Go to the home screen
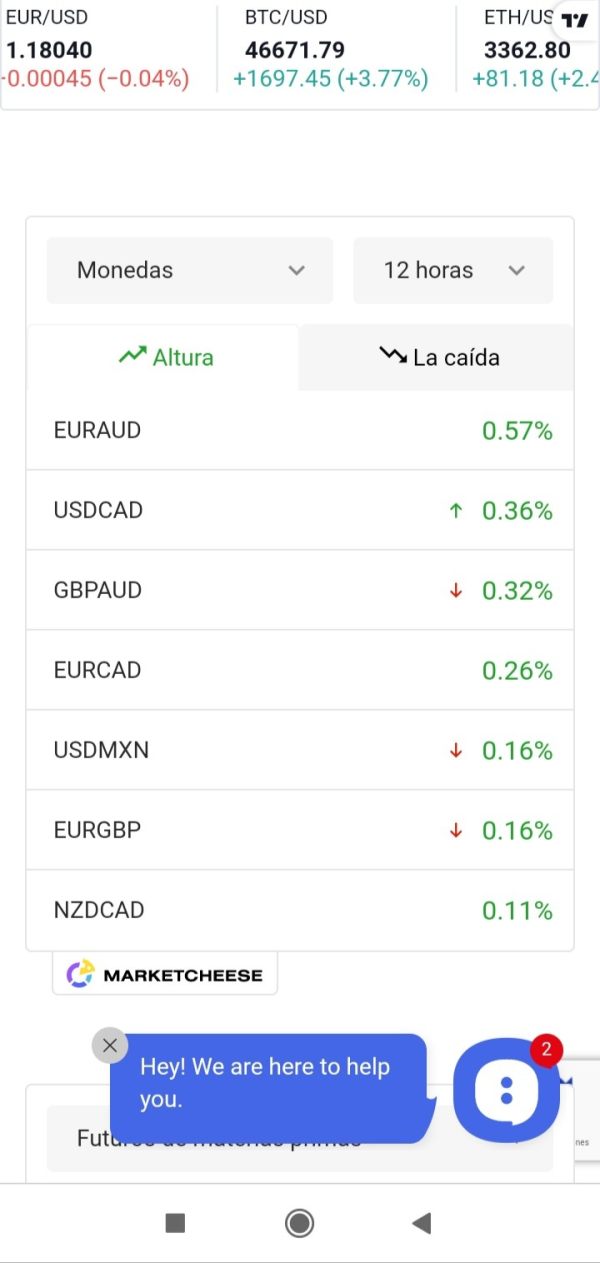Image resolution: width=600 pixels, height=1263 pixels. [299, 1223]
